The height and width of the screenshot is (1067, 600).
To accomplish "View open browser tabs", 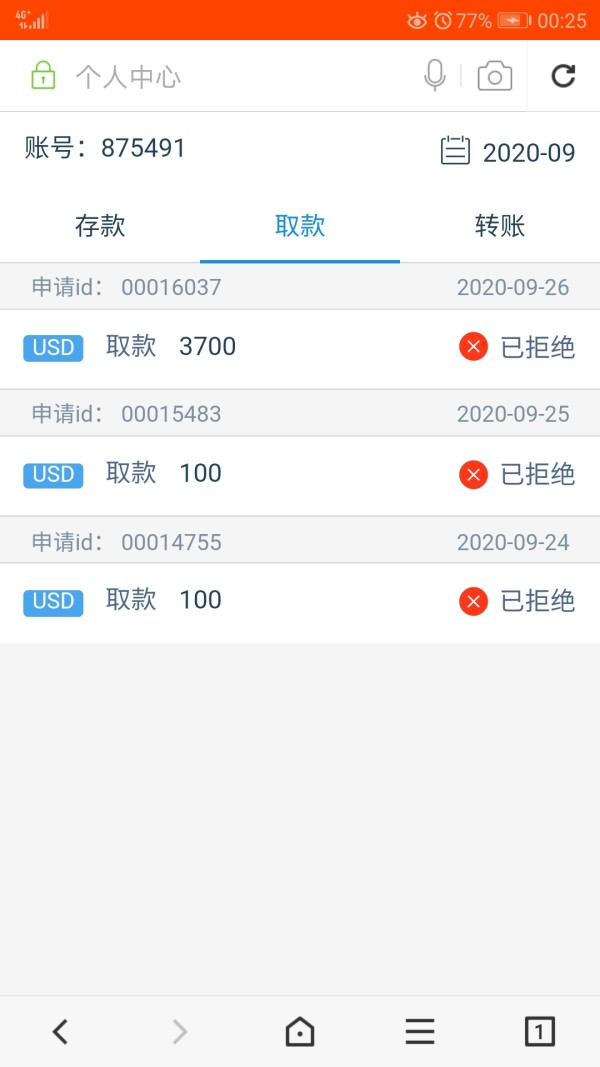I will (539, 1032).
